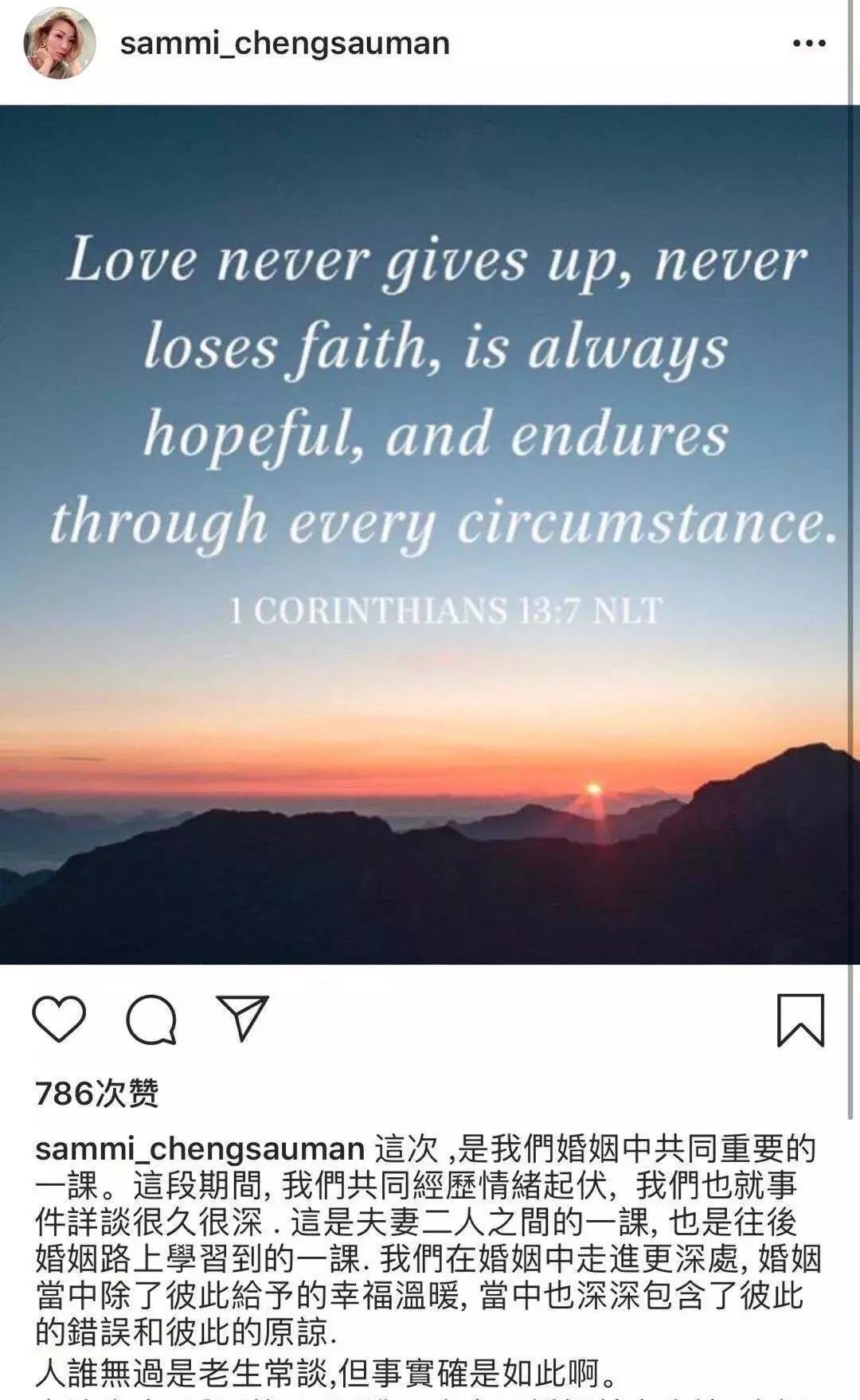Bookmark this post

click(799, 1020)
